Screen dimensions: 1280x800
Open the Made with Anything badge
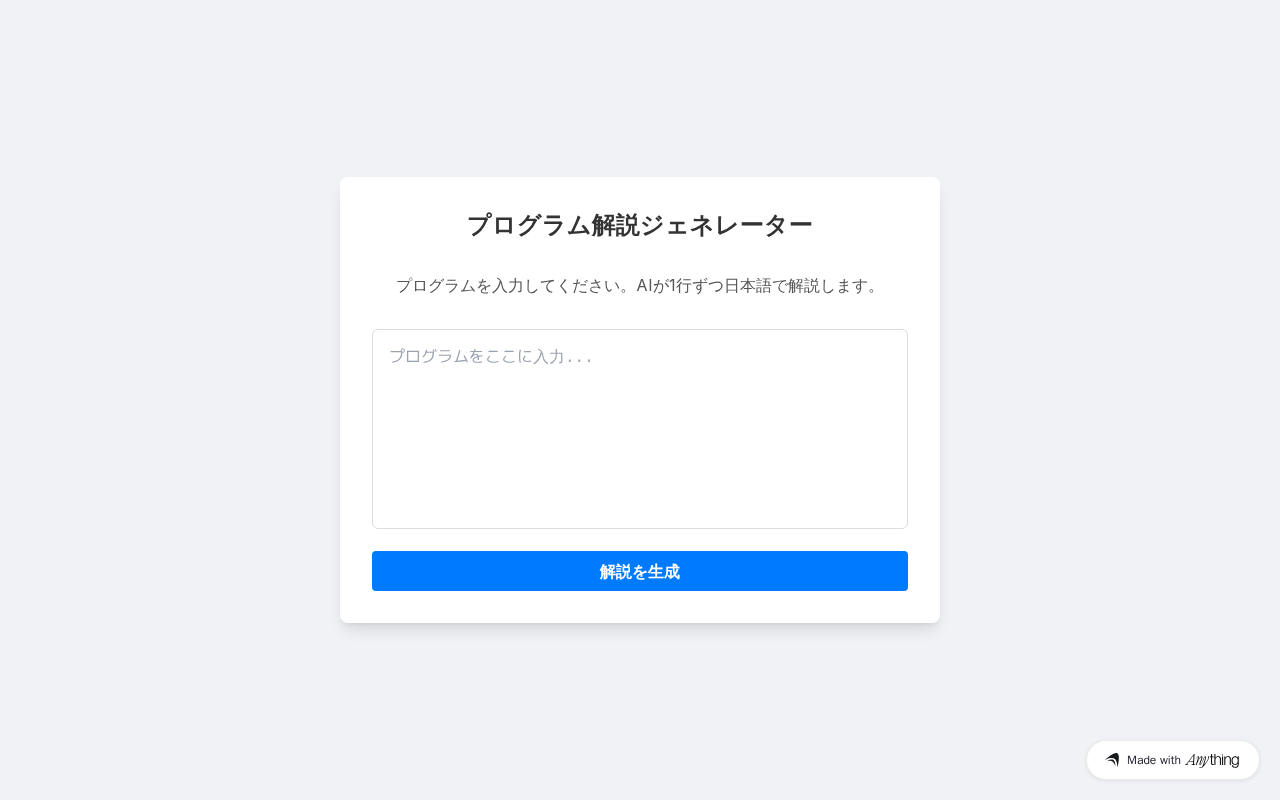[1172, 760]
